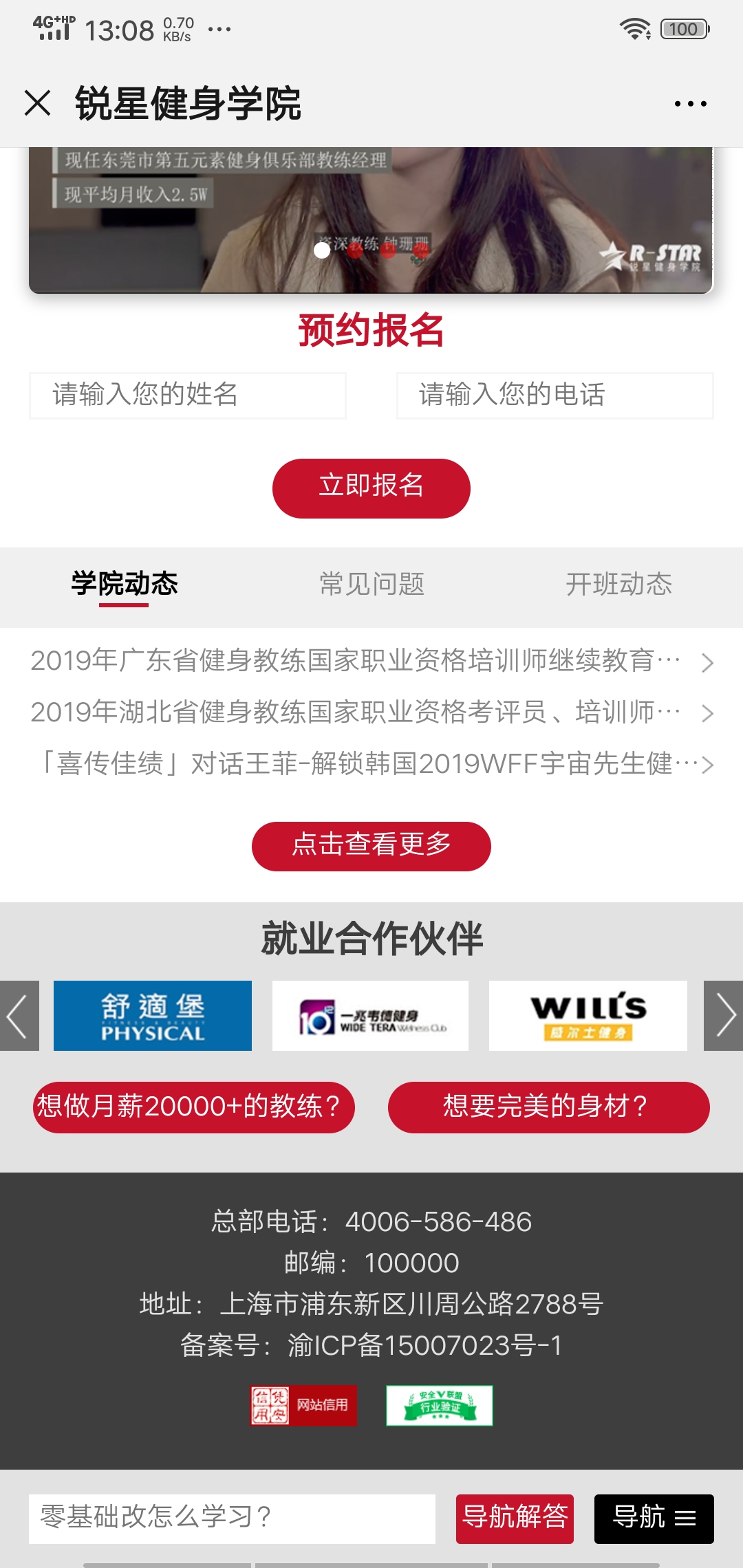743x1568 pixels.
Task: Tap 想做月薪20000+的教练？ button
Action: click(x=193, y=1107)
